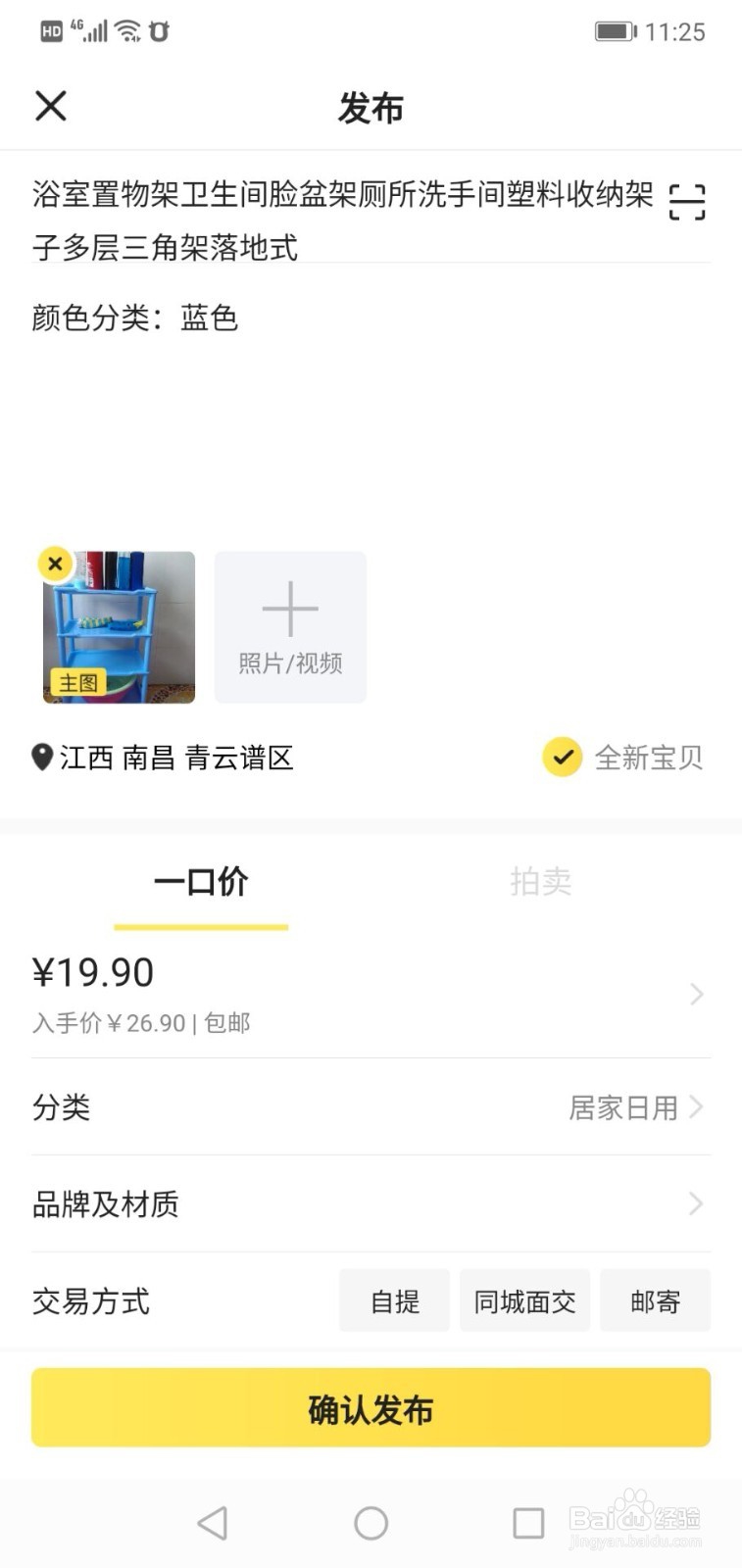Edit the description 颜色分类：蓝色

coord(135,318)
